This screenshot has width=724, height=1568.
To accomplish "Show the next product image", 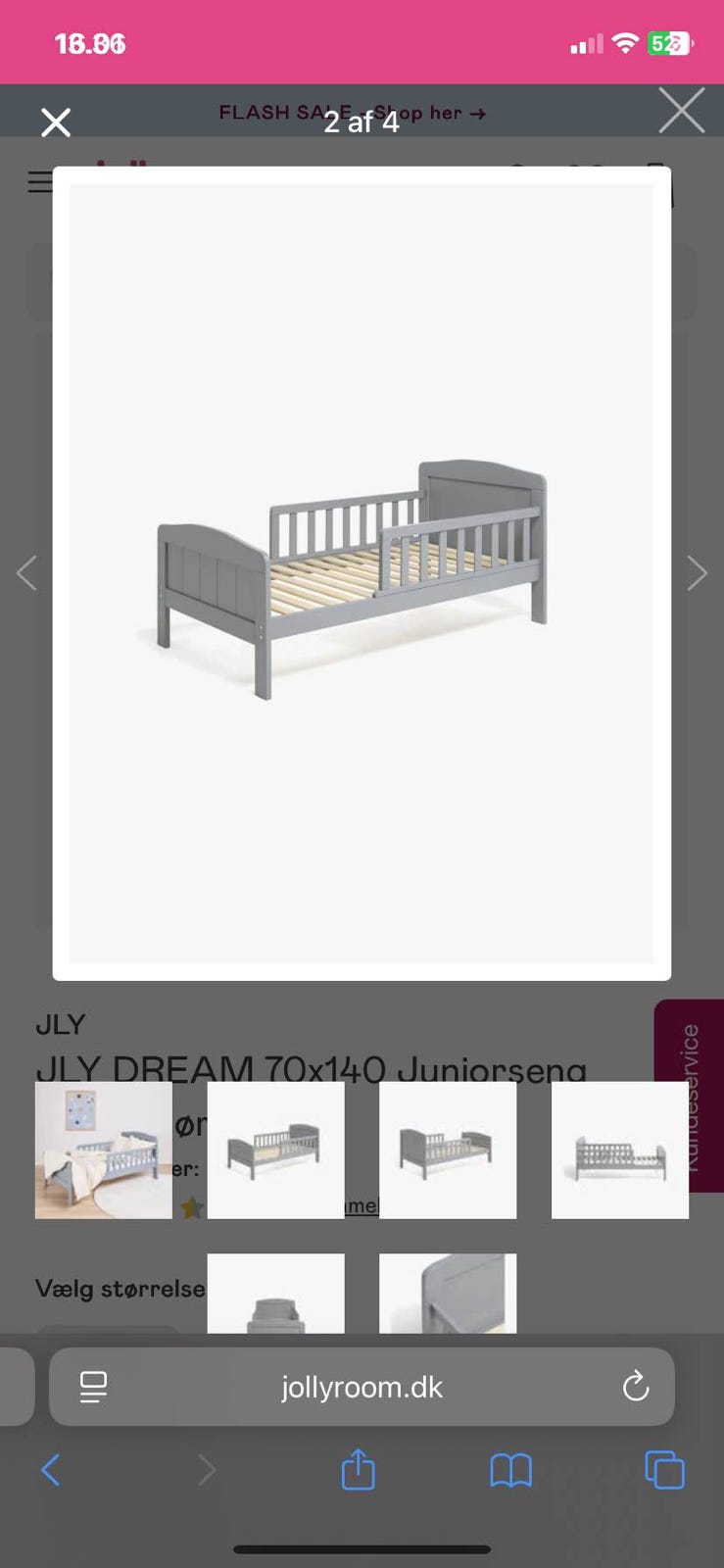I will click(x=697, y=573).
